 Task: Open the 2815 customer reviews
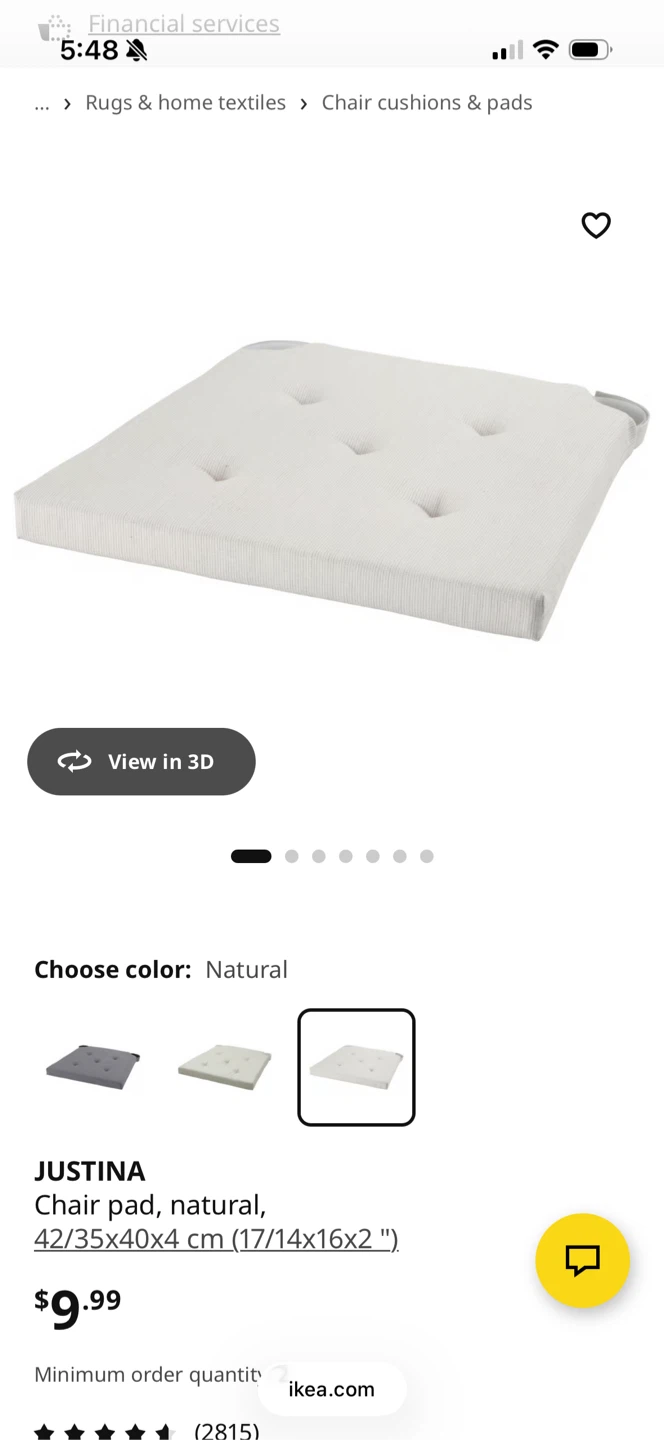[x=226, y=1431]
